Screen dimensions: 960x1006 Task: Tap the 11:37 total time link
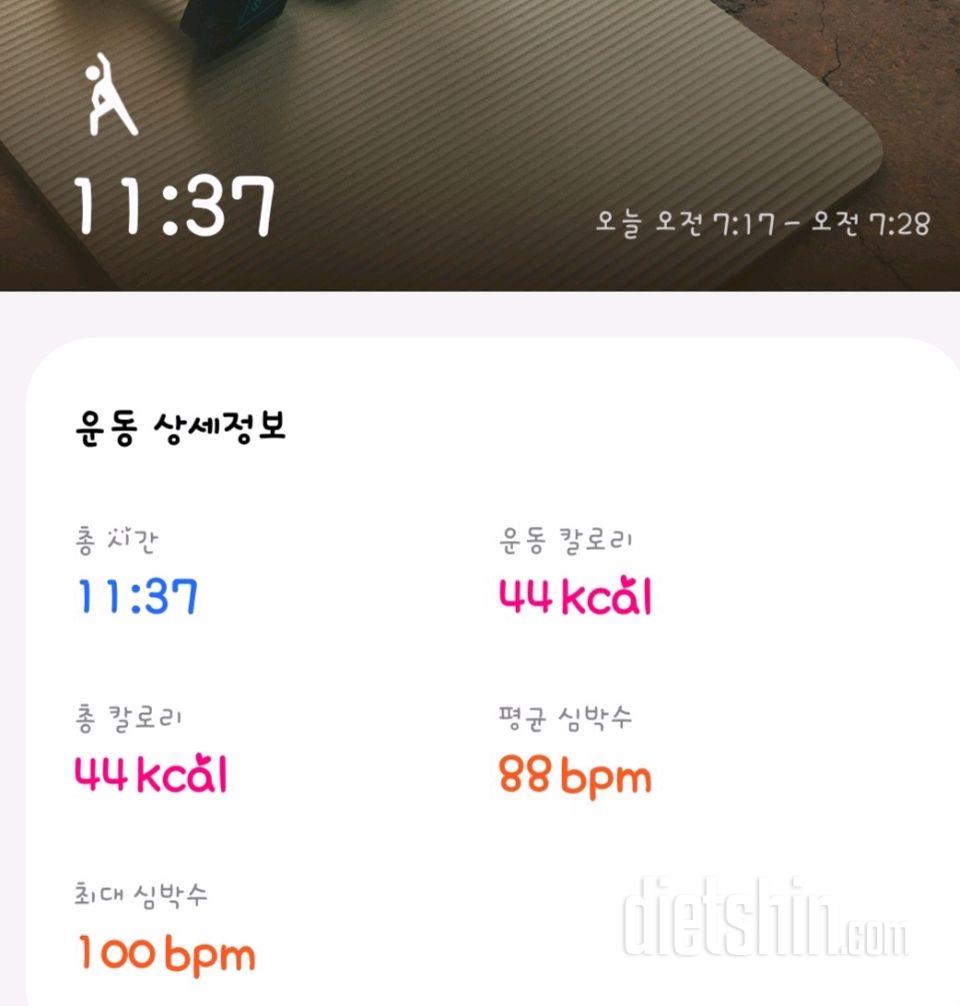(x=135, y=595)
